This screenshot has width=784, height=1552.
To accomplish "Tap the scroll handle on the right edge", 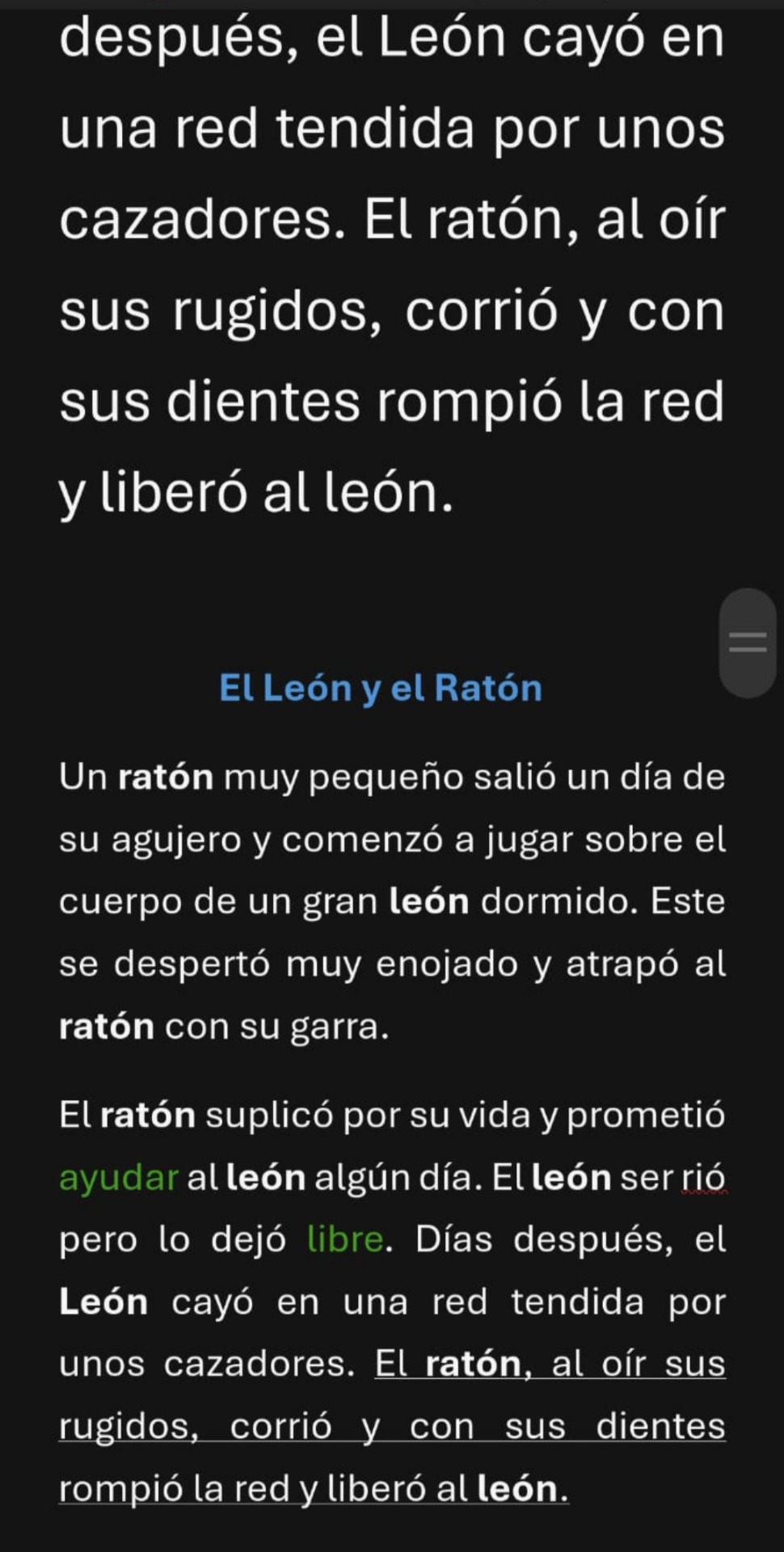I will 748,643.
